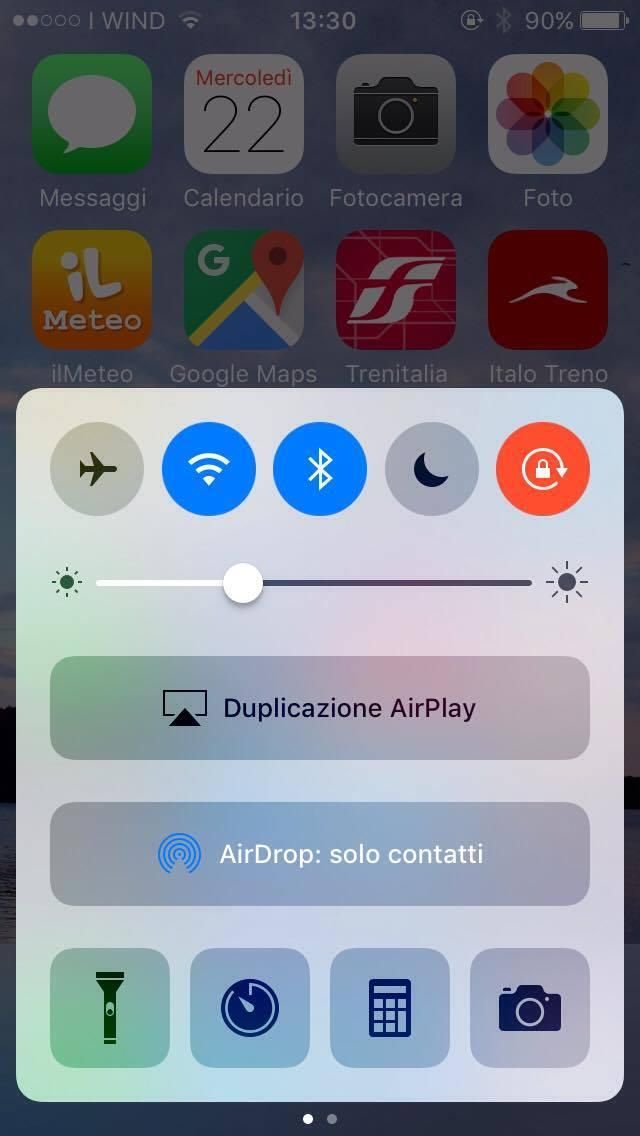Screen dimensions: 640x1136
Task: Open the calculator shortcut
Action: point(390,1008)
